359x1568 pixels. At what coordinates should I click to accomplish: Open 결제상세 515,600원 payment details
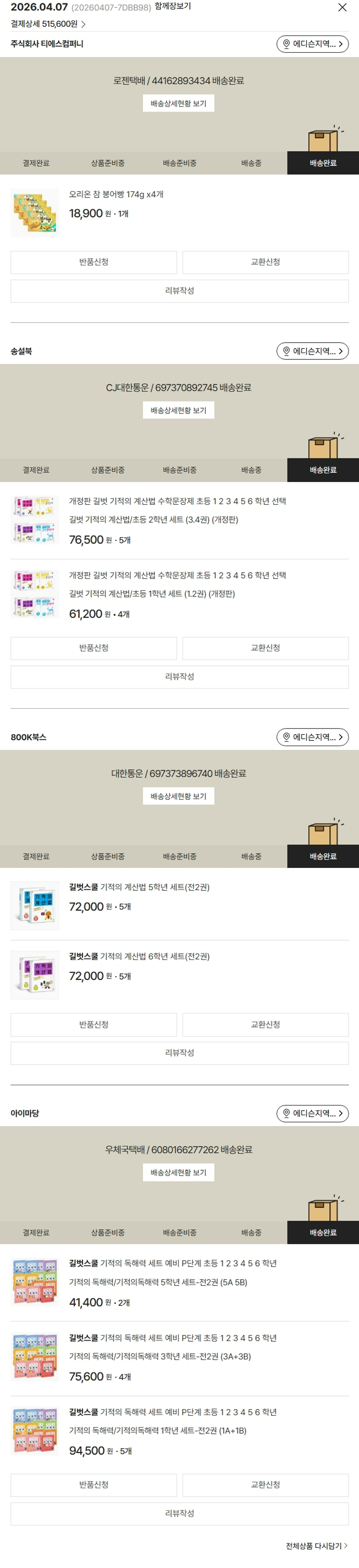click(x=48, y=24)
